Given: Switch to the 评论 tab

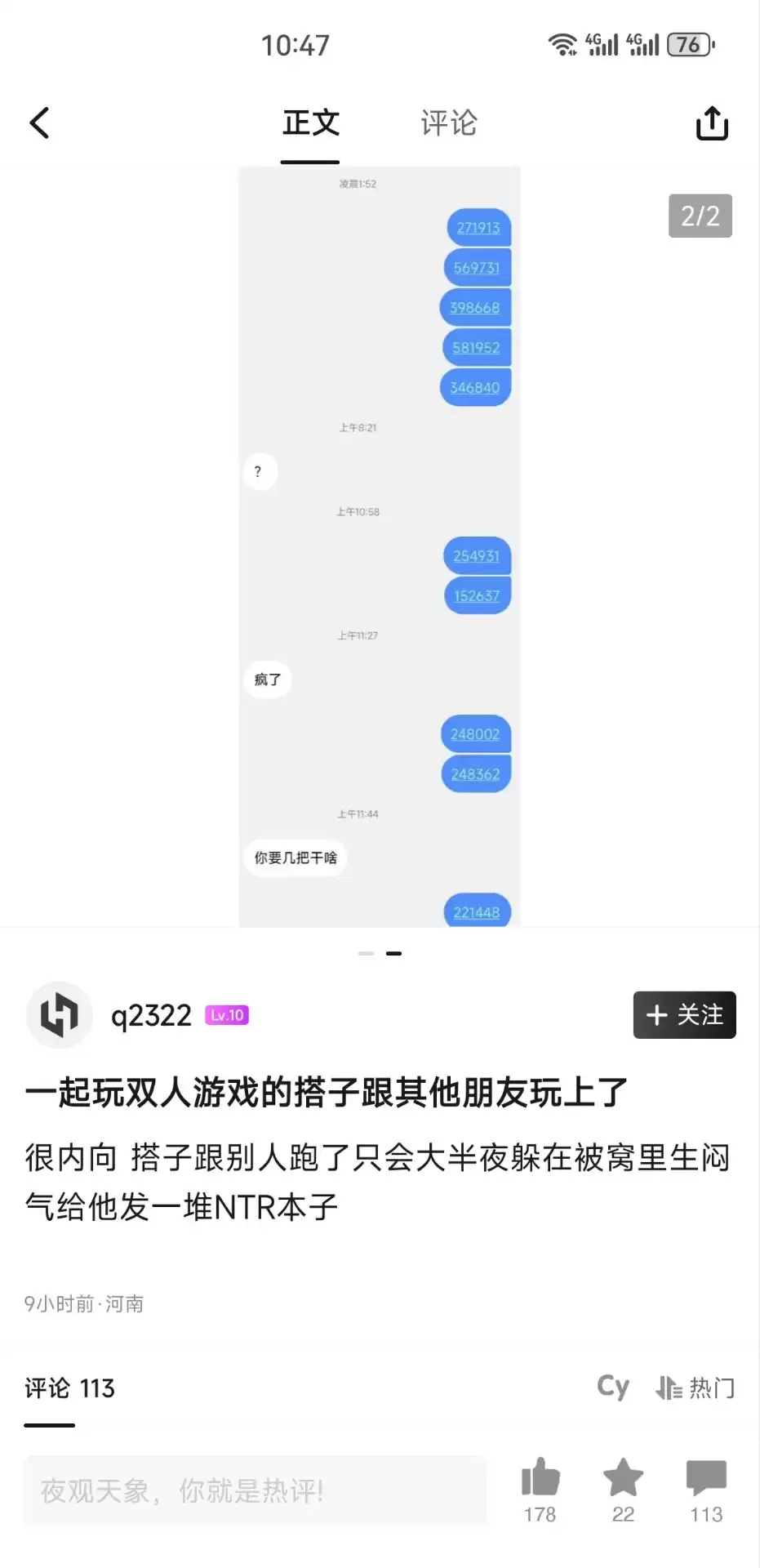Looking at the screenshot, I should tap(448, 123).
